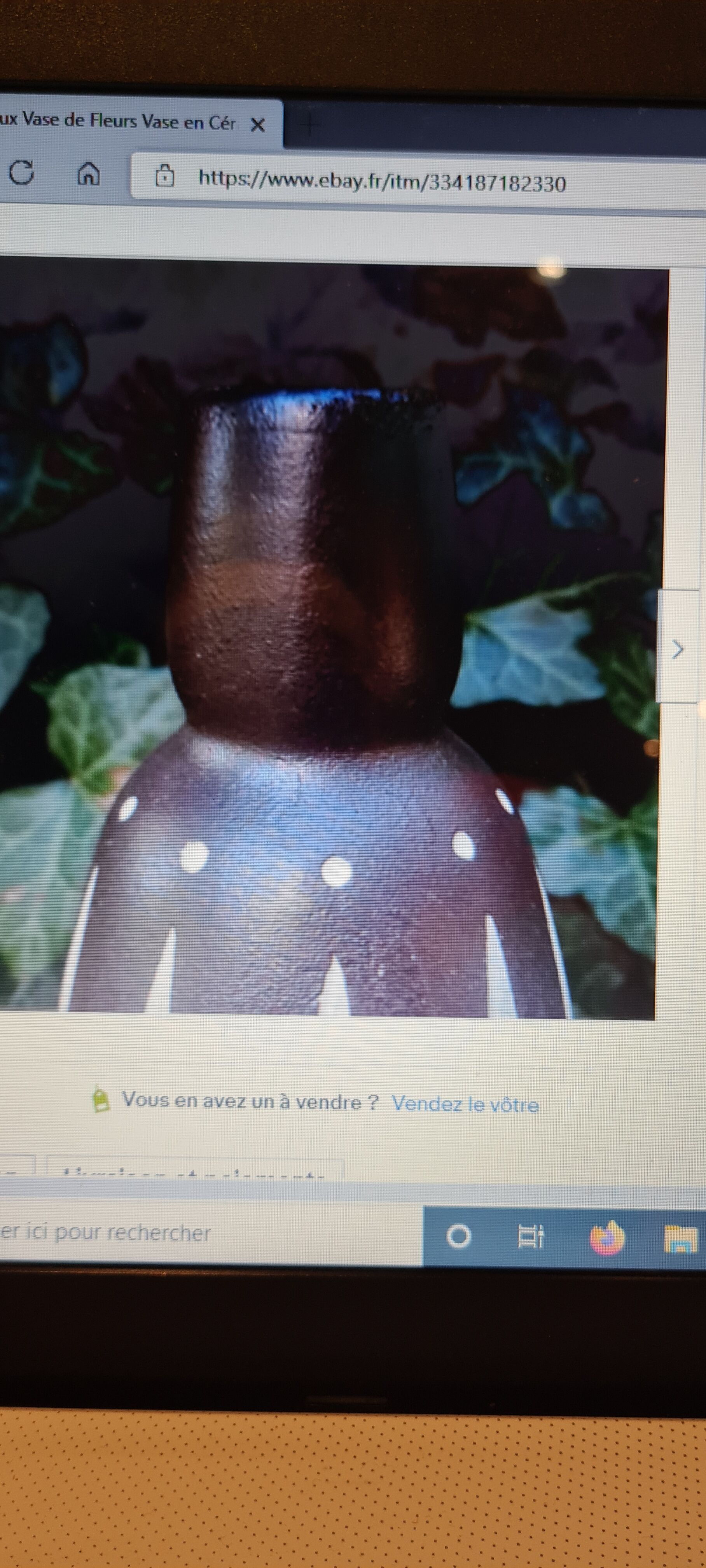Open File Explorer from the taskbar
This screenshot has width=706, height=1568.
[x=680, y=1239]
